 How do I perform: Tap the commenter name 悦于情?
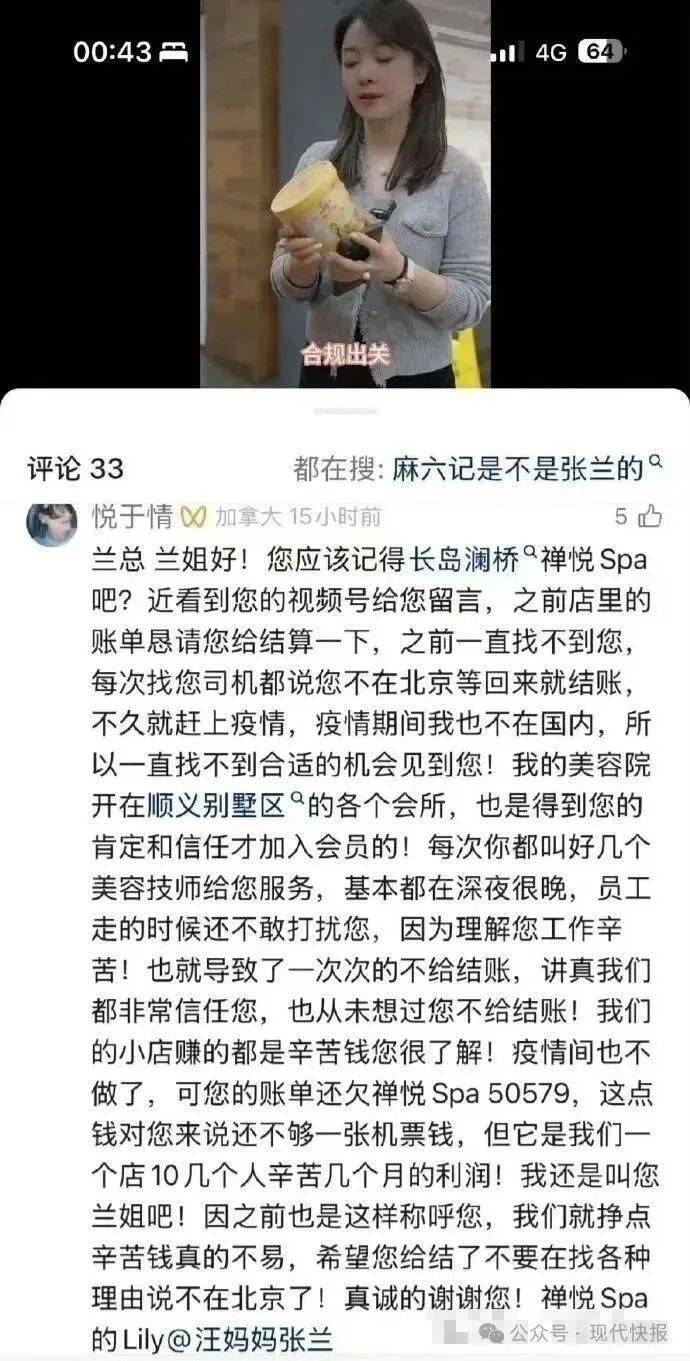(132, 517)
